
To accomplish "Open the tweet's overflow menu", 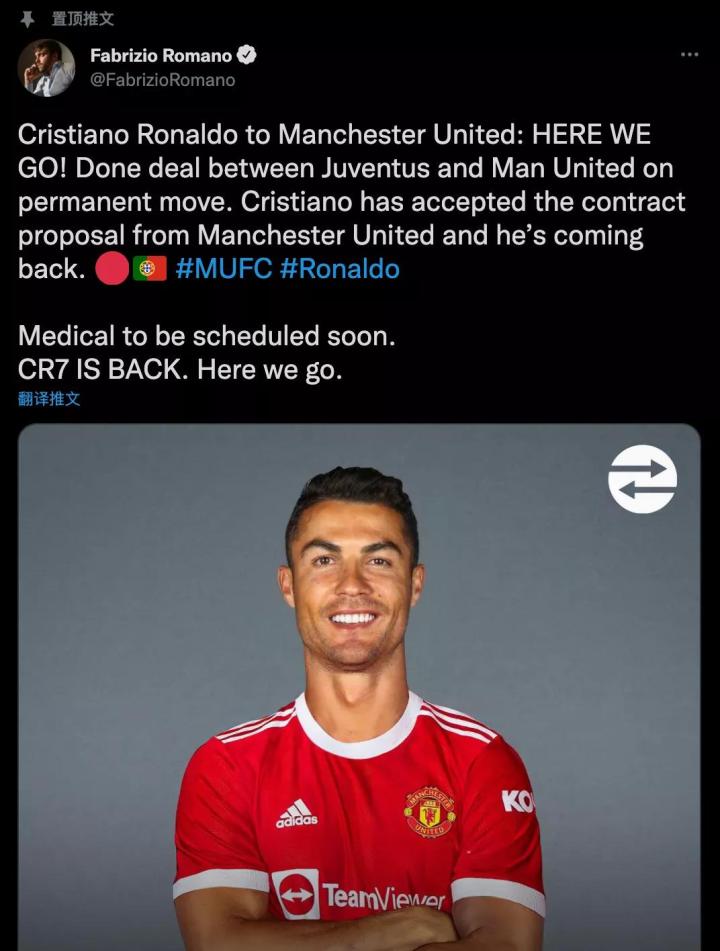I will (689, 55).
